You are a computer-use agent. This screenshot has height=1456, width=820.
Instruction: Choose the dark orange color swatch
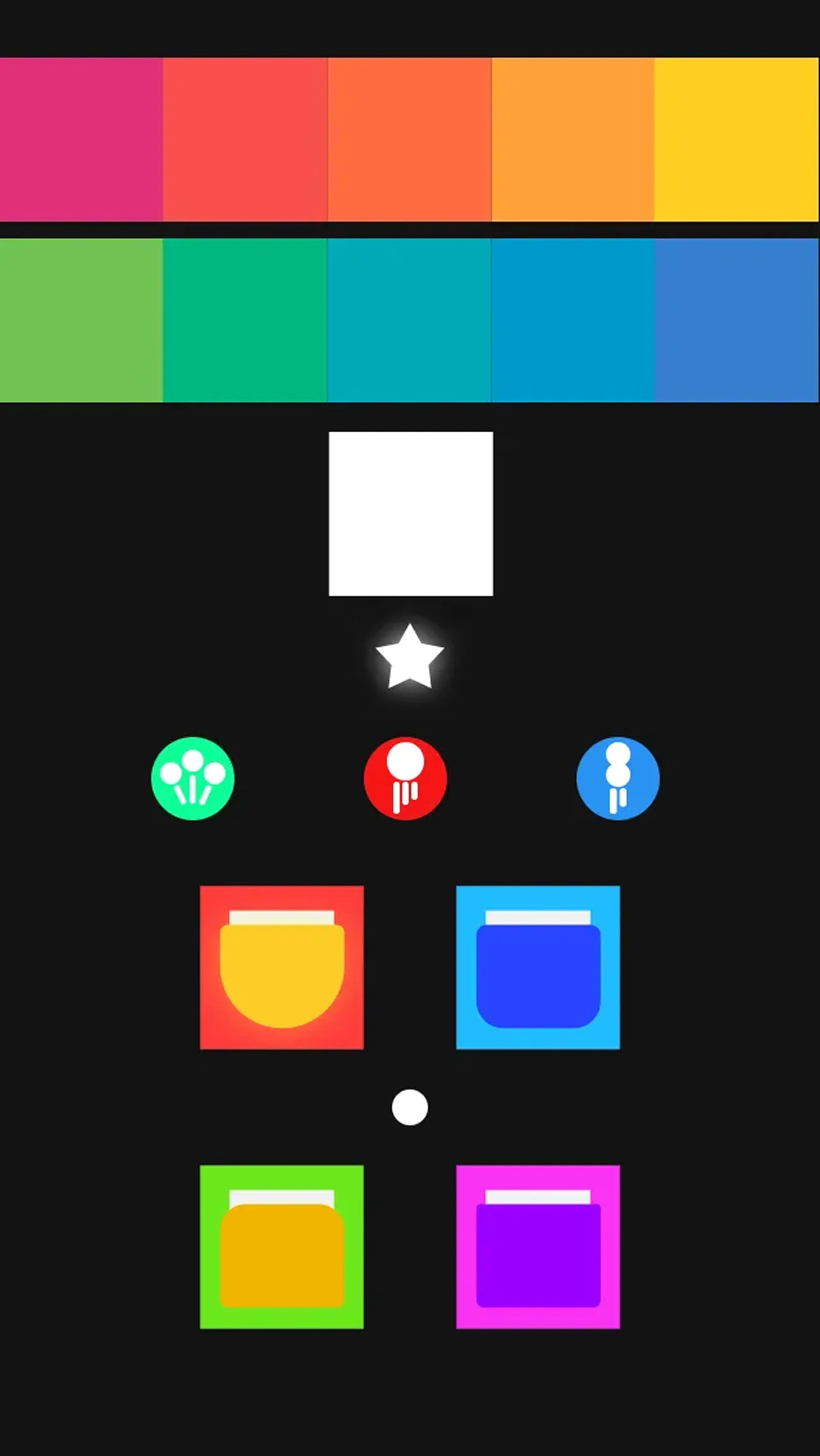[x=410, y=140]
